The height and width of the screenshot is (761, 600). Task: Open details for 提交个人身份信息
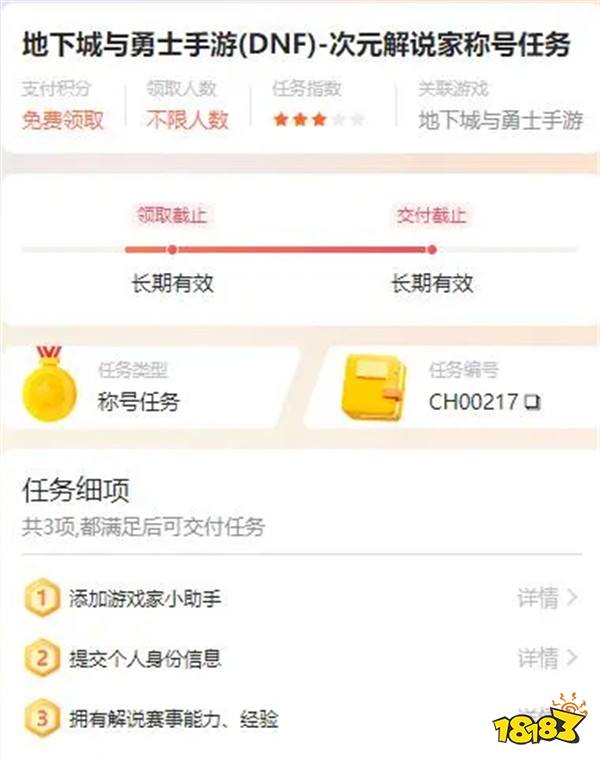(546, 658)
